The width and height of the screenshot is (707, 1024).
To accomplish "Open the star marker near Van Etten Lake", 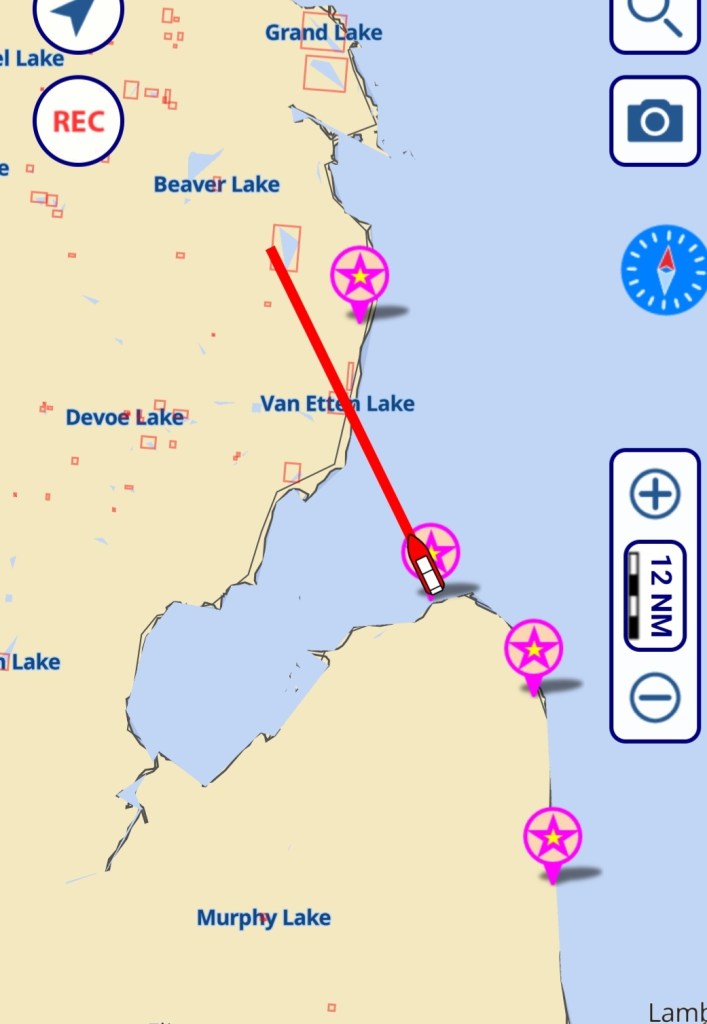I will [360, 277].
